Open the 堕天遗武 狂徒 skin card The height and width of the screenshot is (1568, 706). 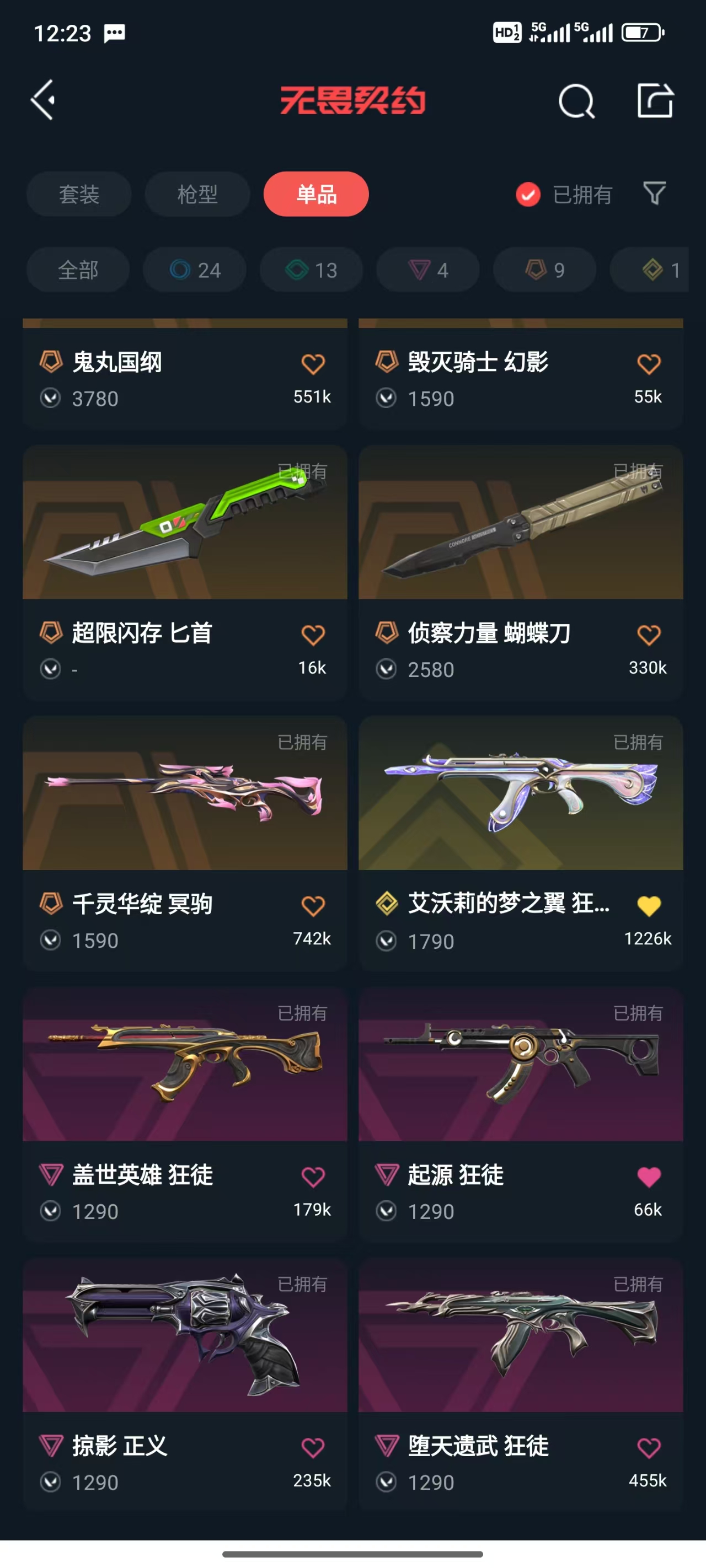520,1336
